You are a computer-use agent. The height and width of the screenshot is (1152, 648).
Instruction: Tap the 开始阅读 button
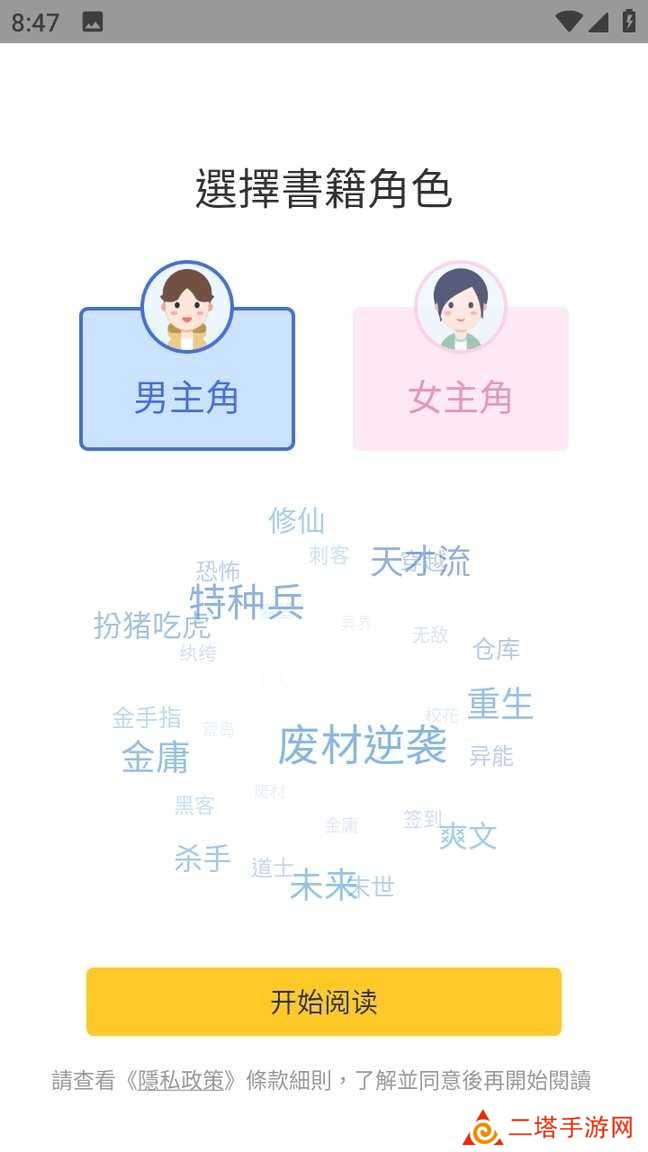[x=323, y=1002]
